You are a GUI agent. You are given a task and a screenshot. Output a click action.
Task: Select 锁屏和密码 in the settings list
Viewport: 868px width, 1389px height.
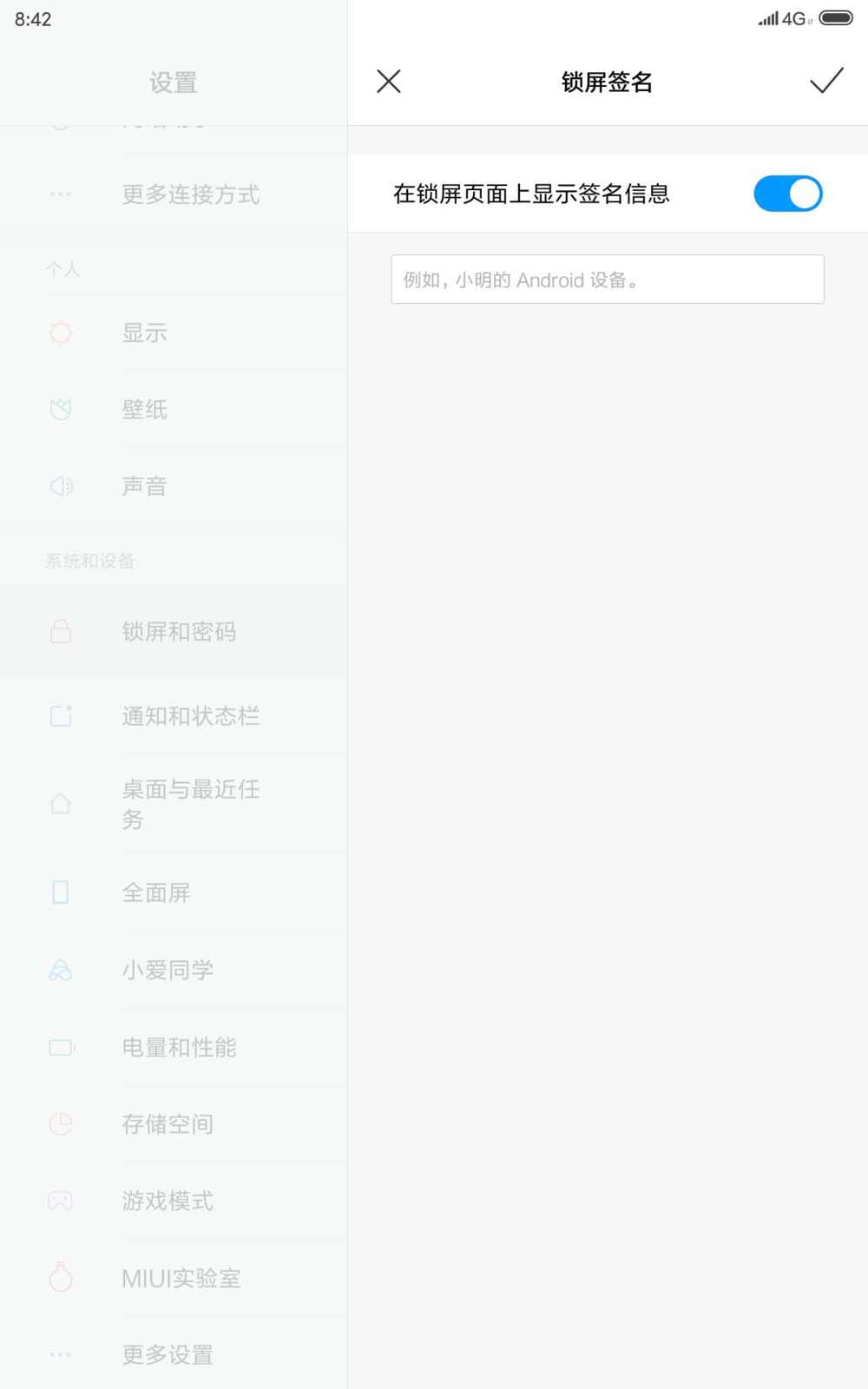pos(179,631)
